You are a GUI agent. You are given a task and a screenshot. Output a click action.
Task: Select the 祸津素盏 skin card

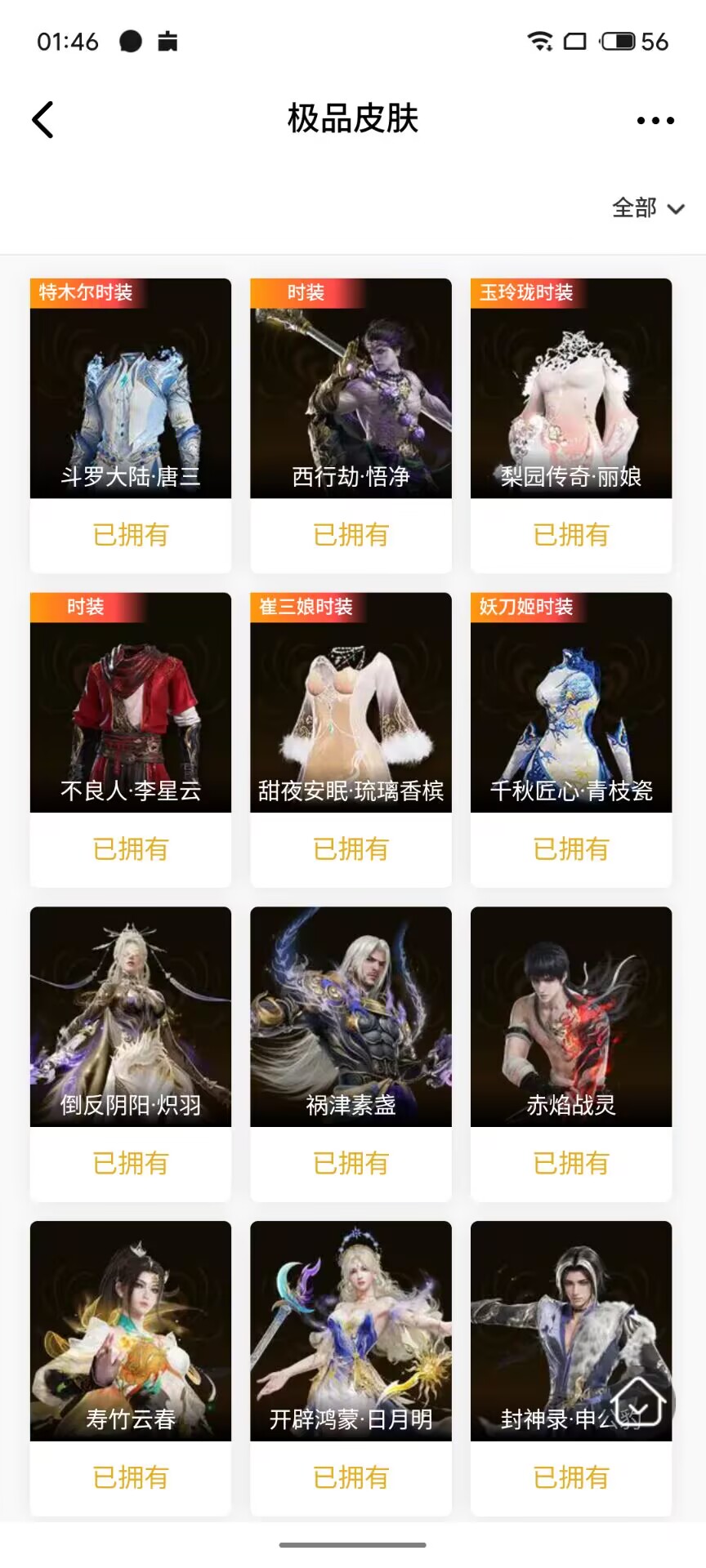(351, 1017)
